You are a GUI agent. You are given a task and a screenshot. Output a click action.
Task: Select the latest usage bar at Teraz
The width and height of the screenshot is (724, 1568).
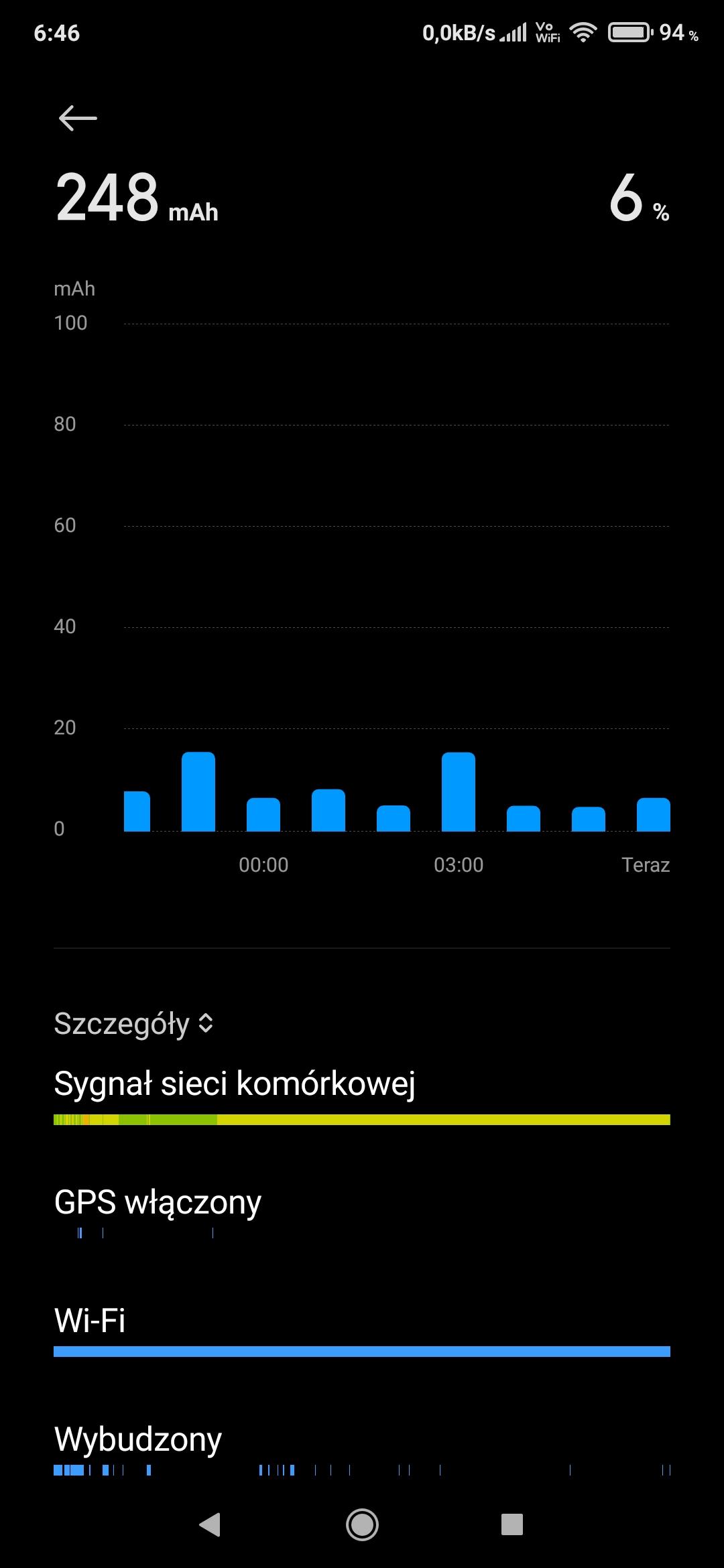(x=653, y=814)
